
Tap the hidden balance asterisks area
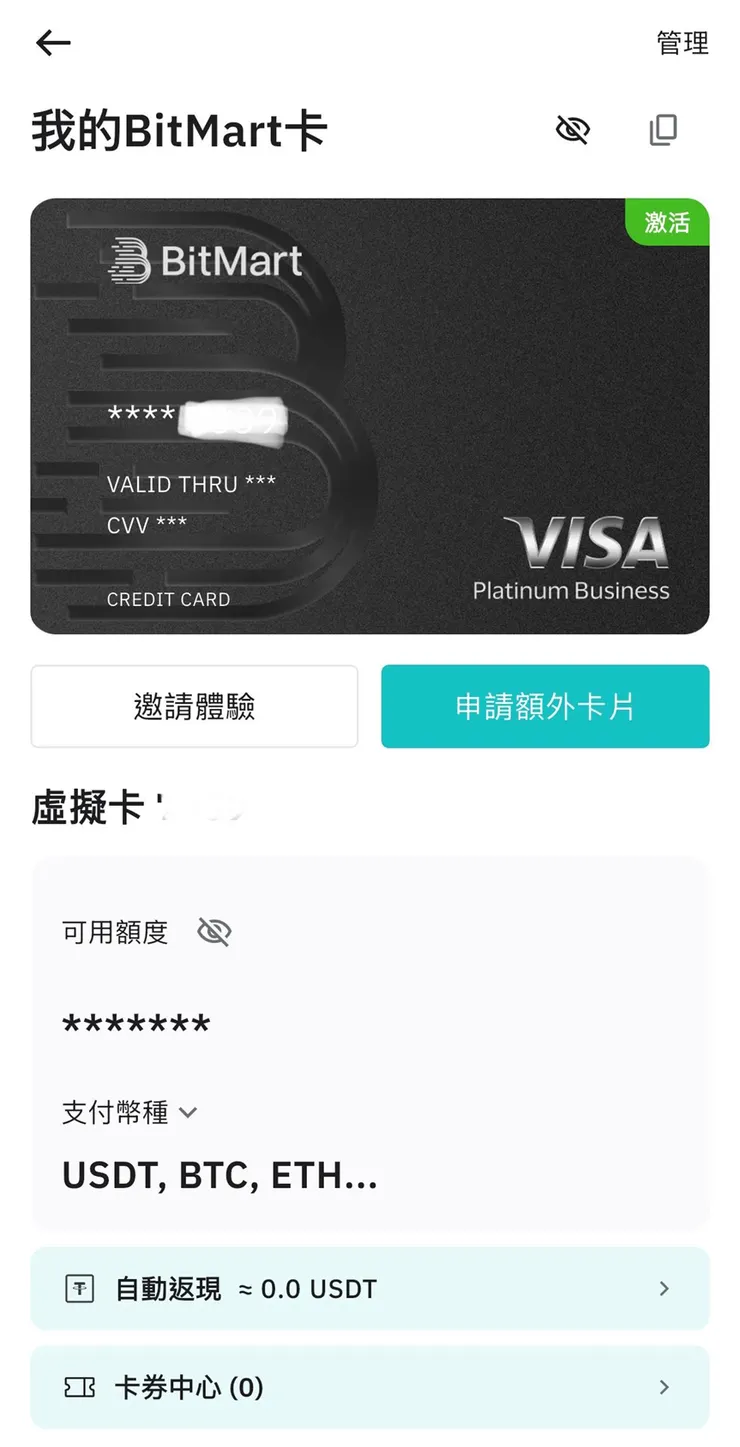[135, 1022]
